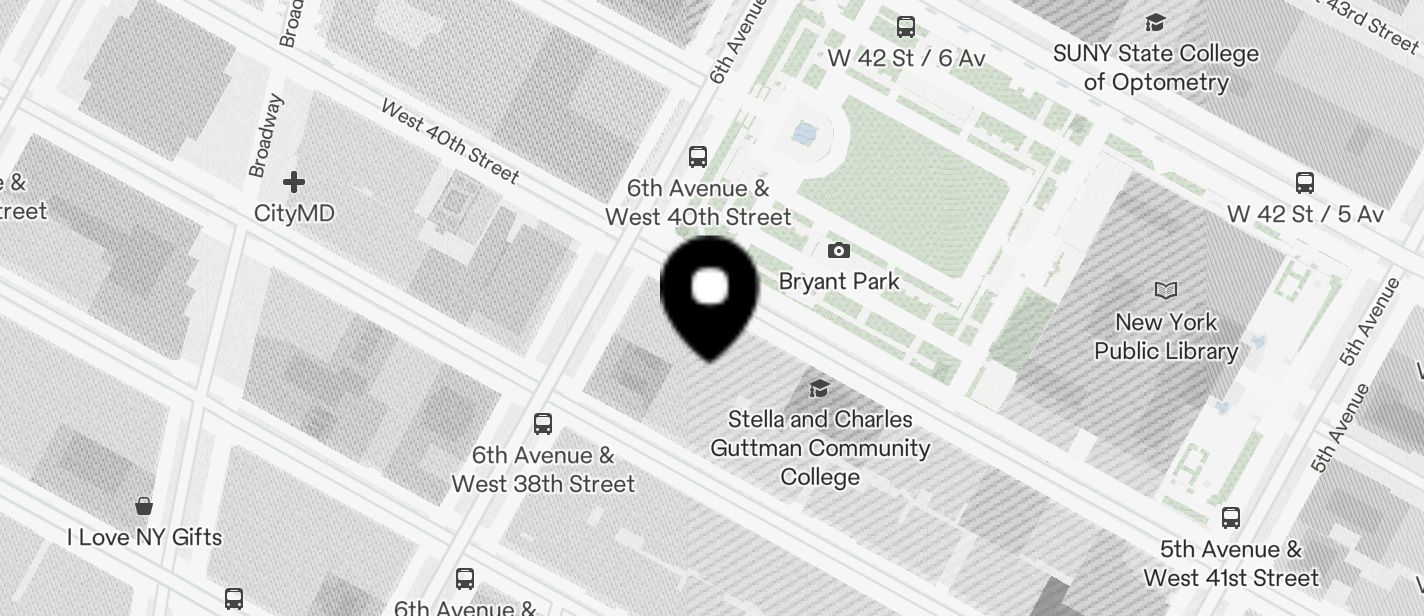Select the W 42 St / 5 Av bus stop
This screenshot has height=616, width=1424.
click(1305, 183)
